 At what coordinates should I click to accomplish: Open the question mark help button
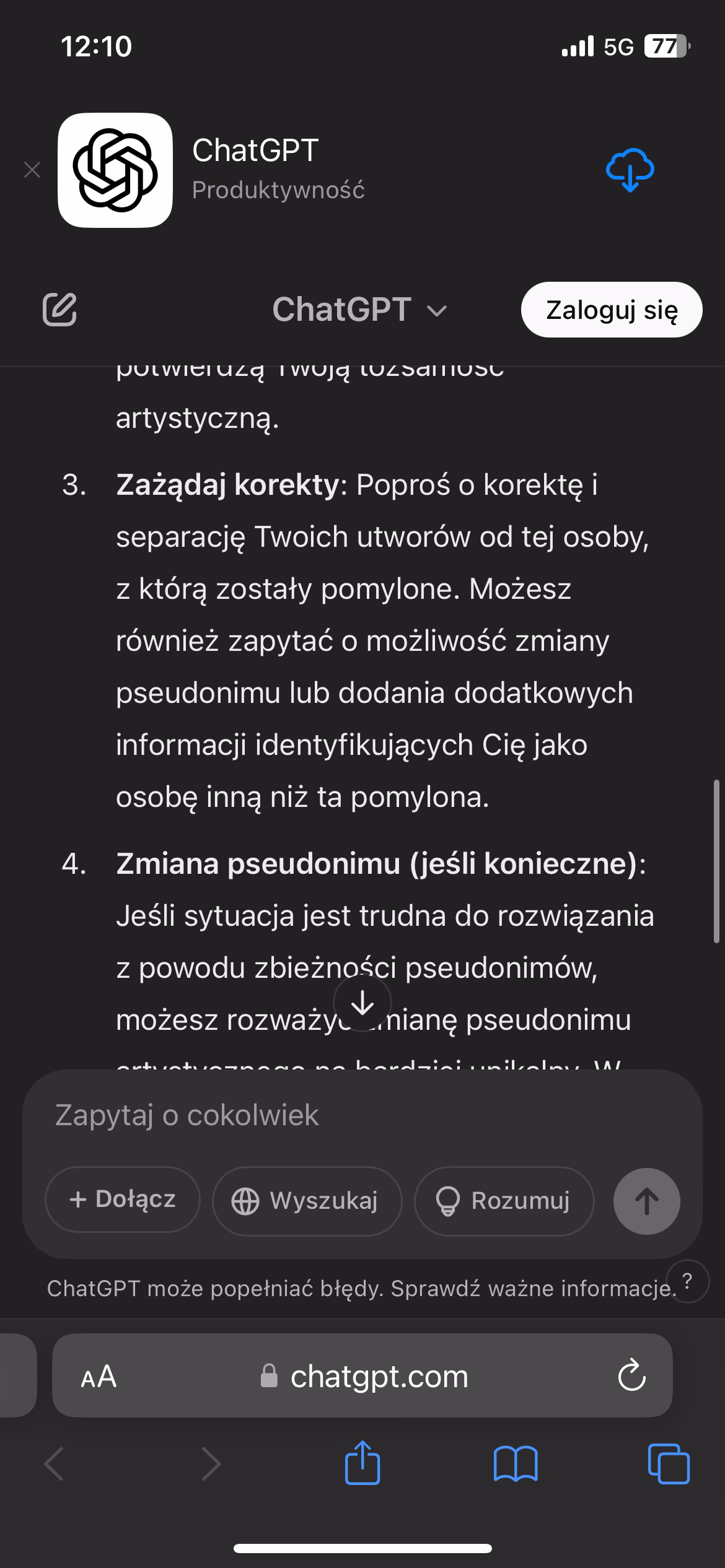click(687, 1280)
